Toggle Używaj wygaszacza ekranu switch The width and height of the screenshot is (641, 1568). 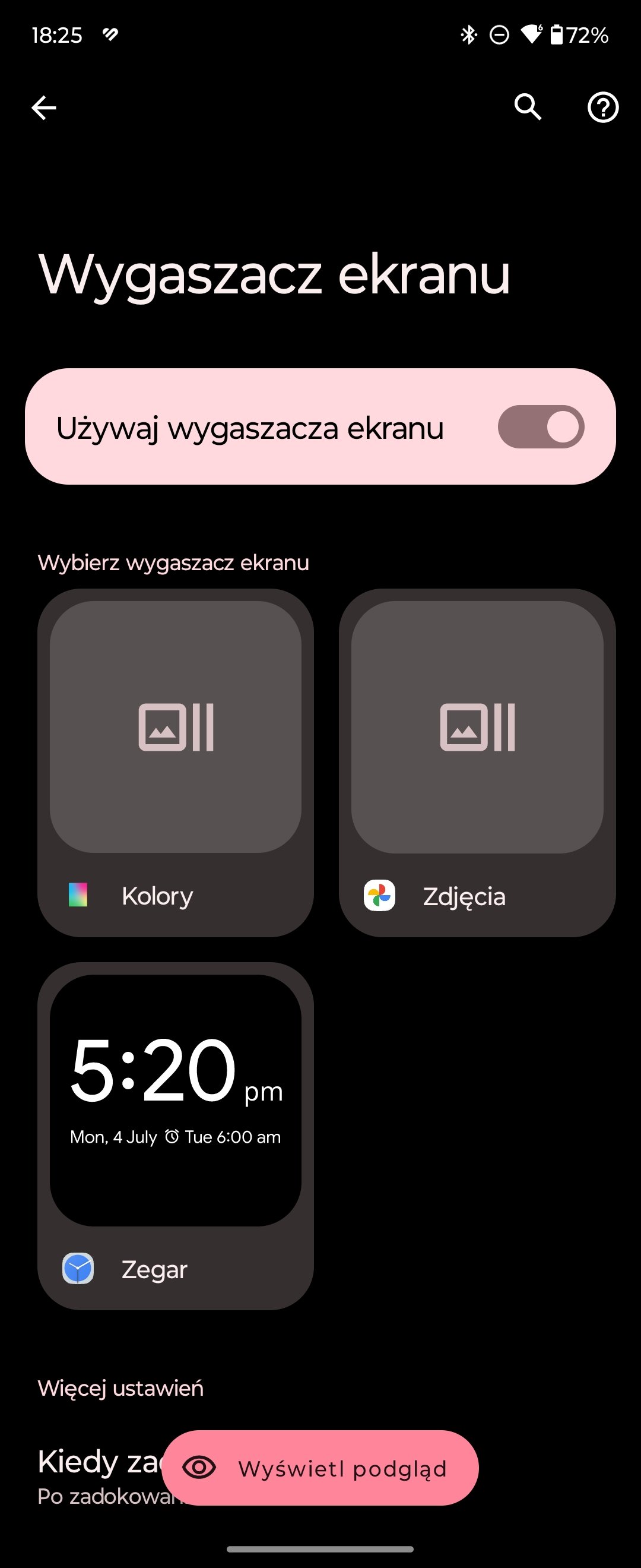[540, 426]
